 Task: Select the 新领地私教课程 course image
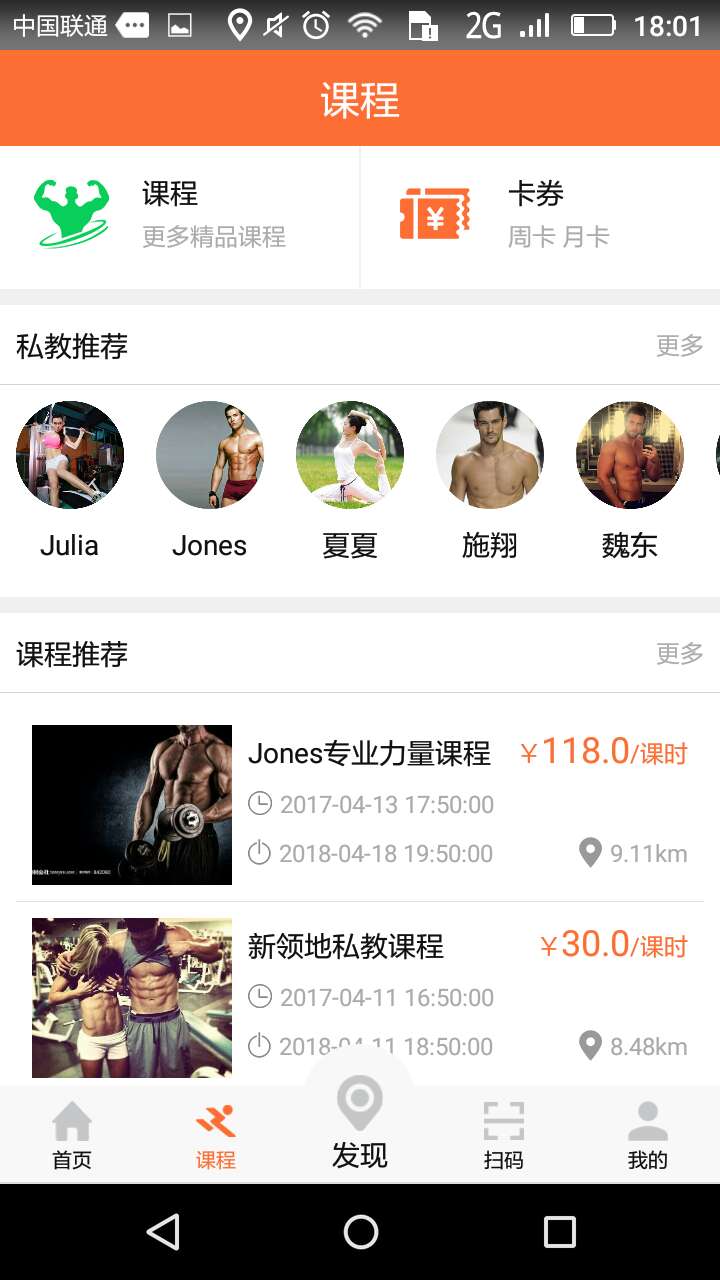[x=131, y=997]
